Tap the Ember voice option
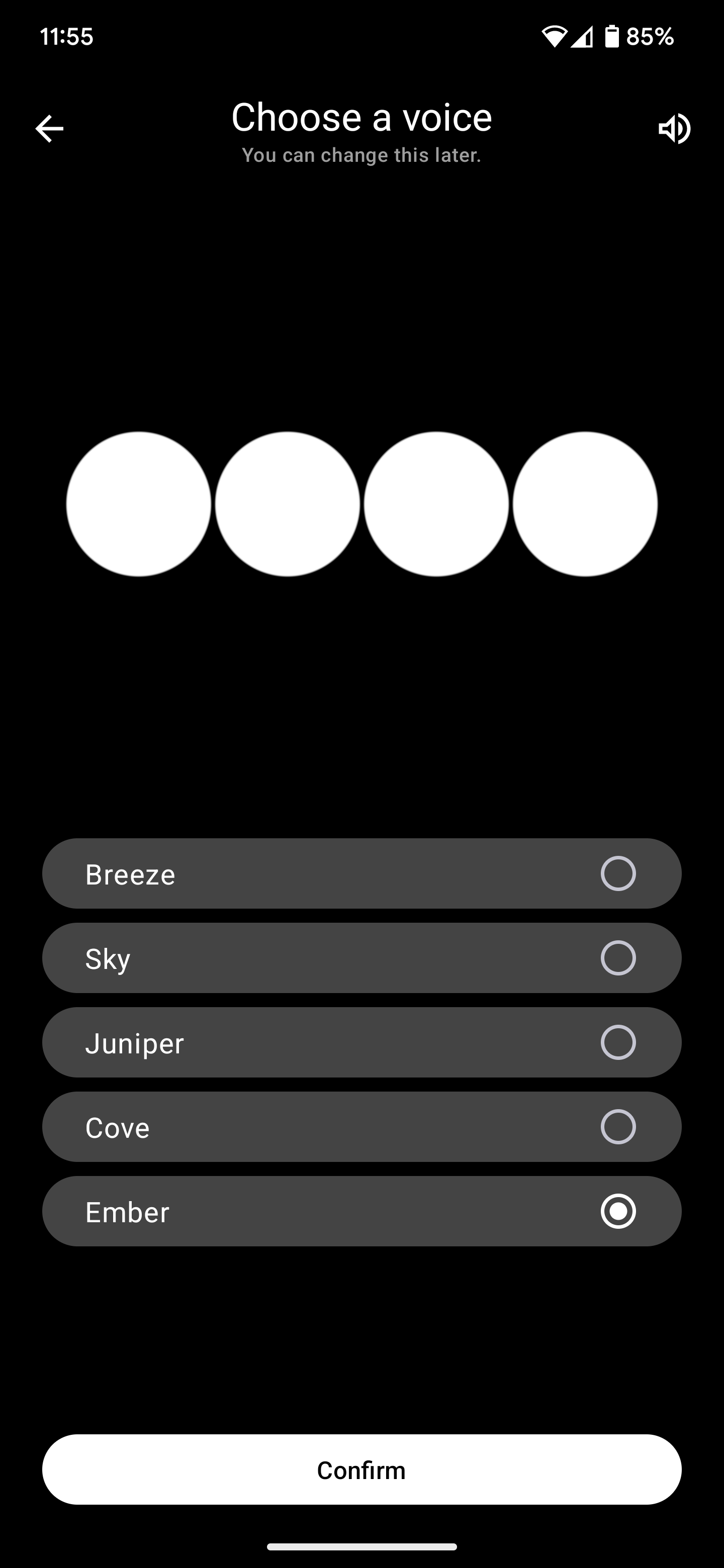 [361, 1211]
